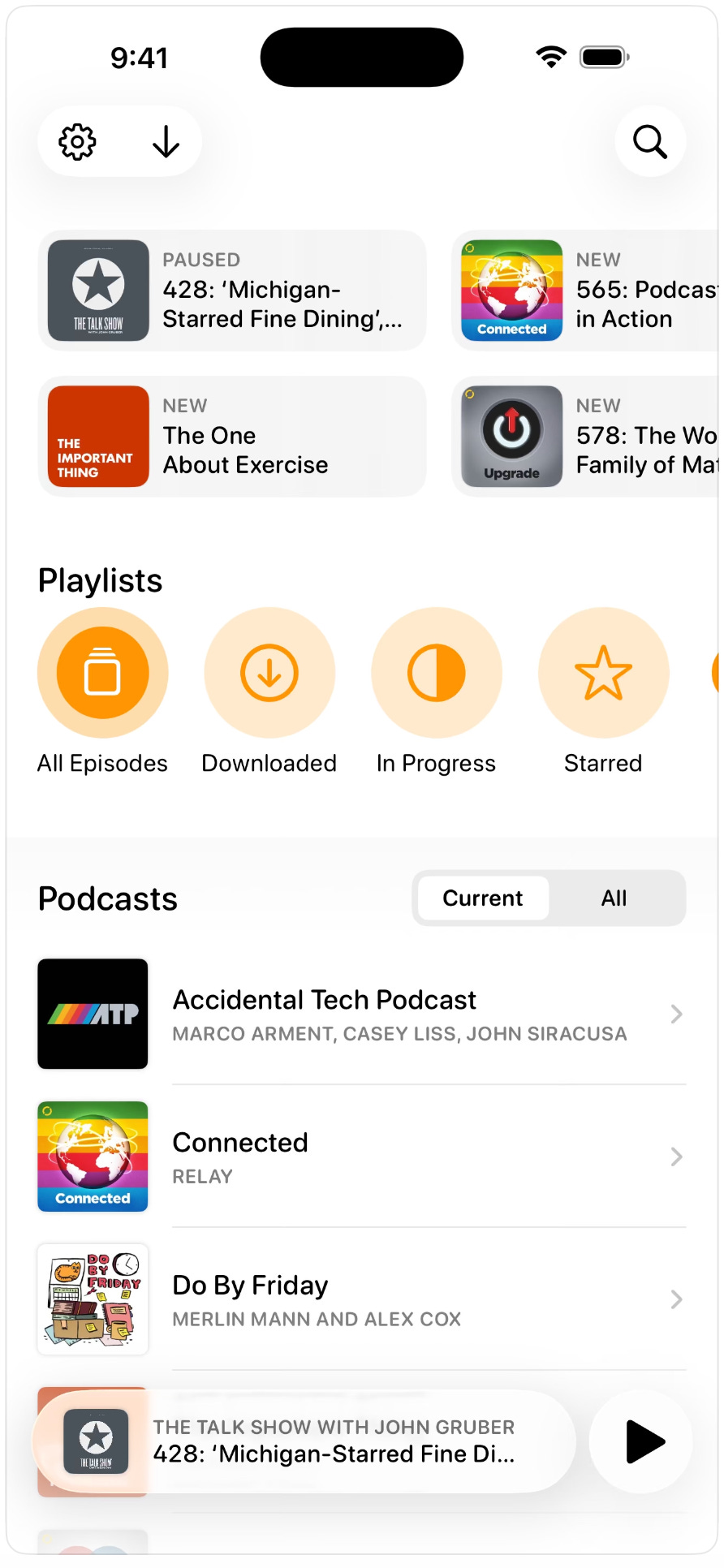
Task: Open new Upgrade episode 578 card
Action: (586, 437)
